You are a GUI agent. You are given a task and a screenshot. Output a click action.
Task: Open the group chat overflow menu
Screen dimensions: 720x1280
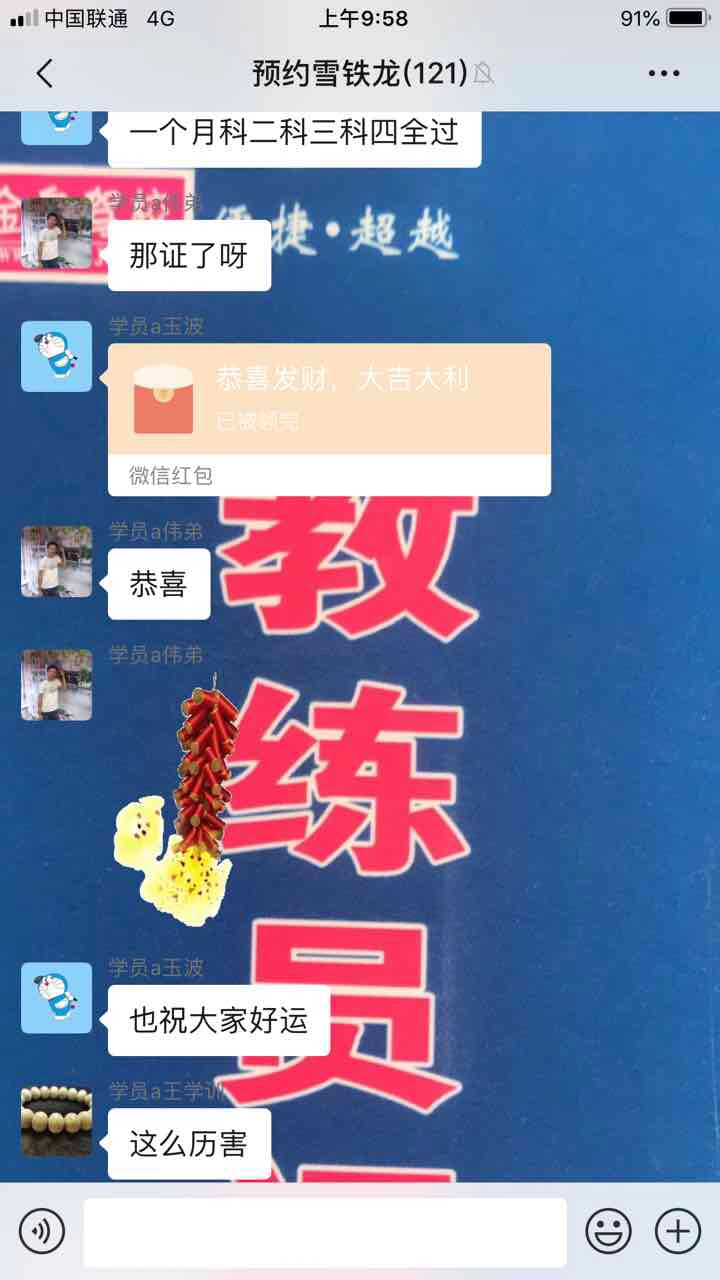(x=664, y=73)
